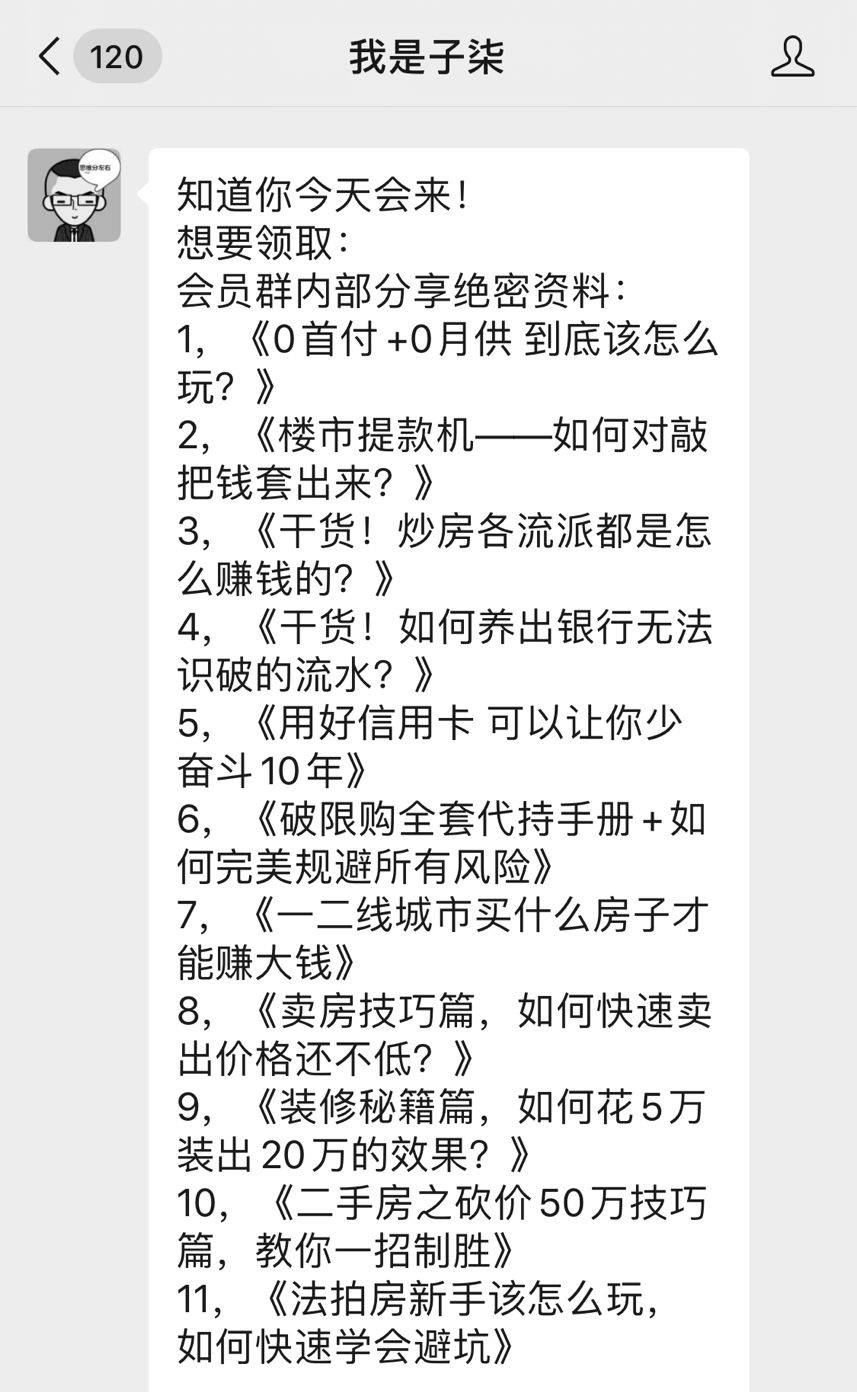The image size is (857, 1392).
Task: Go back to the chat list
Action: point(50,56)
